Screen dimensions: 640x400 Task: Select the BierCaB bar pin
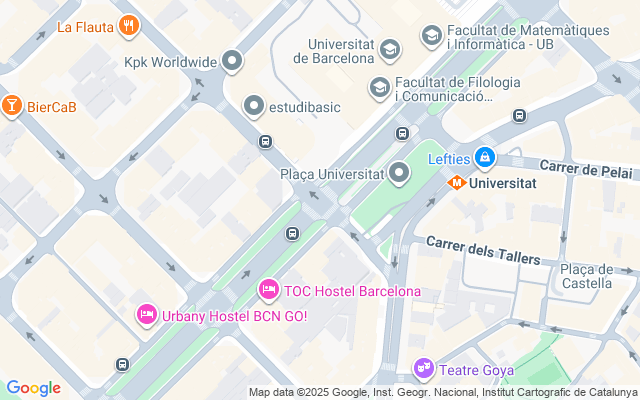click(x=12, y=106)
